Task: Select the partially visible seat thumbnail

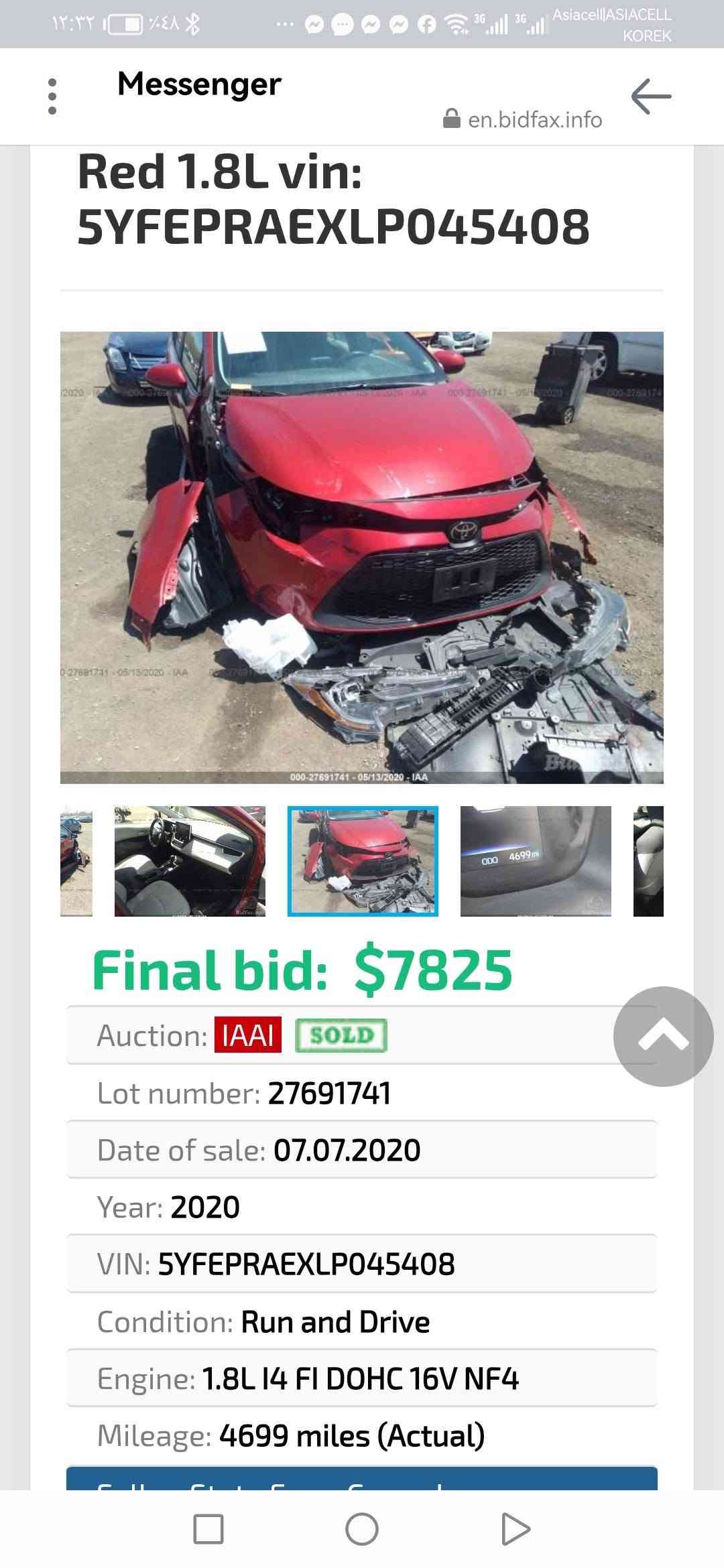Action: [648, 861]
